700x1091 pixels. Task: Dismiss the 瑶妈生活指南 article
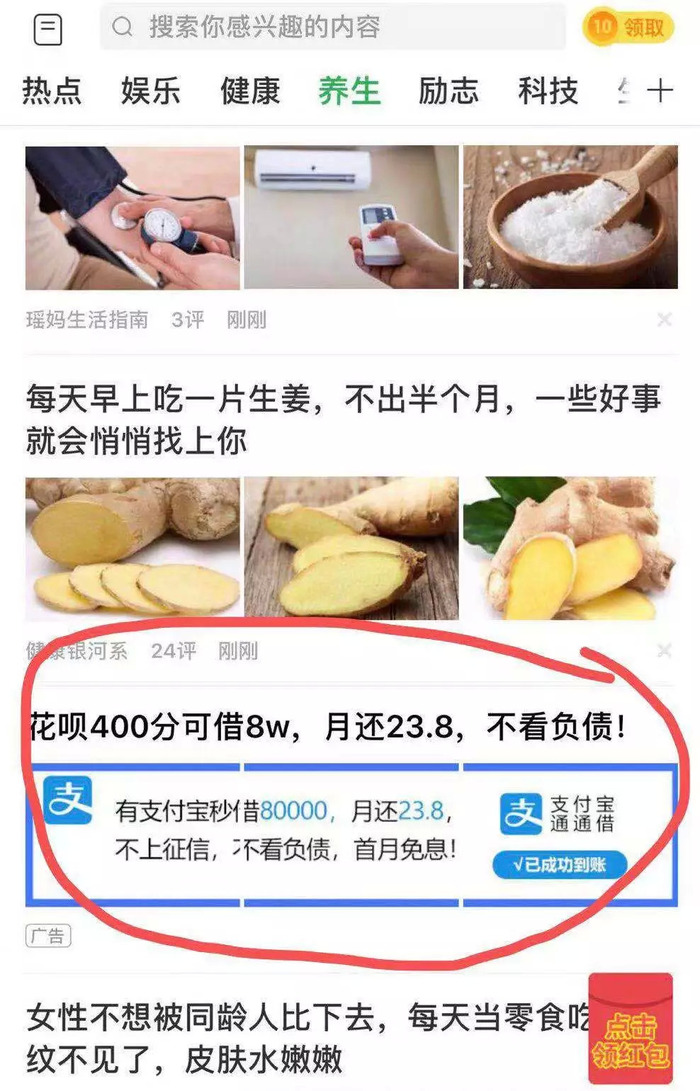664,320
